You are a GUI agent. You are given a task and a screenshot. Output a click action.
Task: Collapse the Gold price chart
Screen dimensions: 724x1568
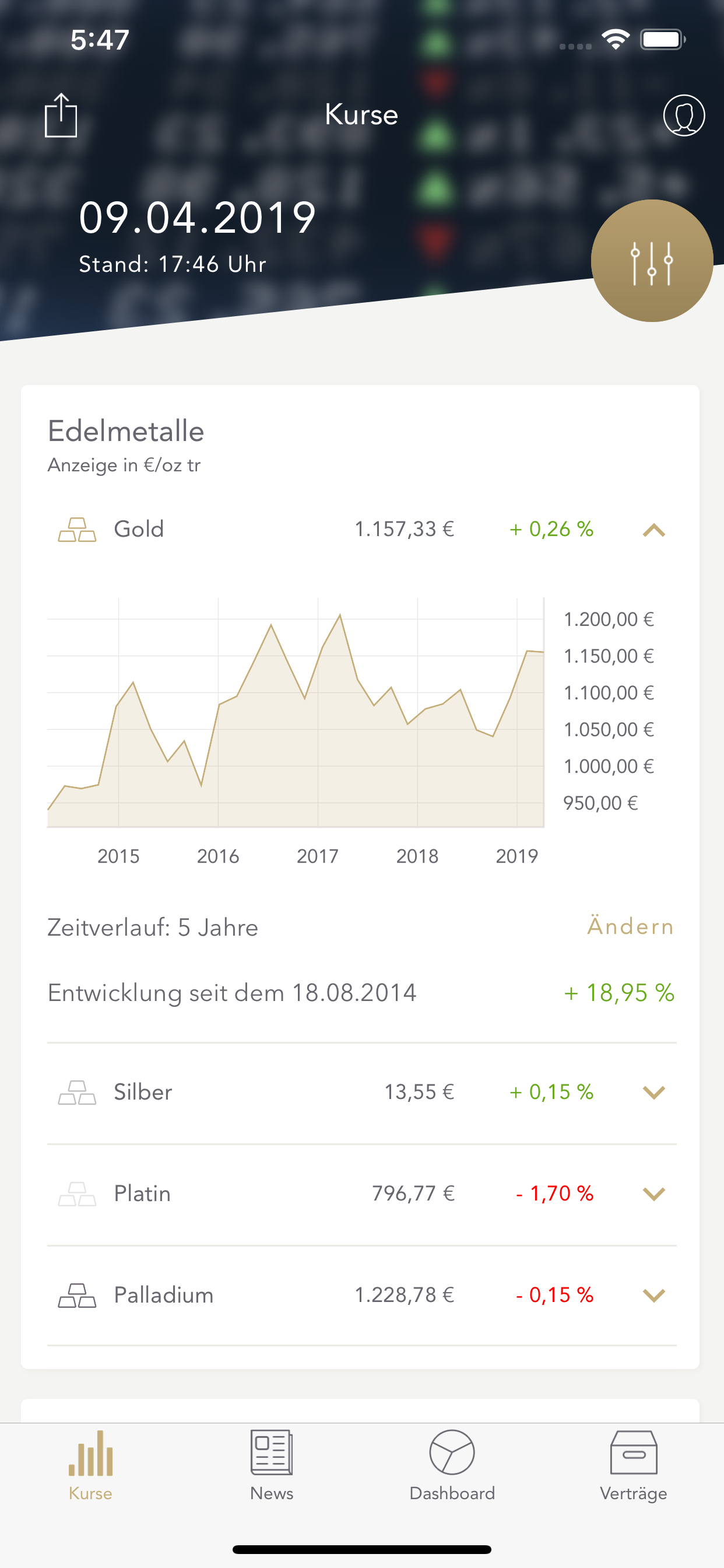[653, 529]
